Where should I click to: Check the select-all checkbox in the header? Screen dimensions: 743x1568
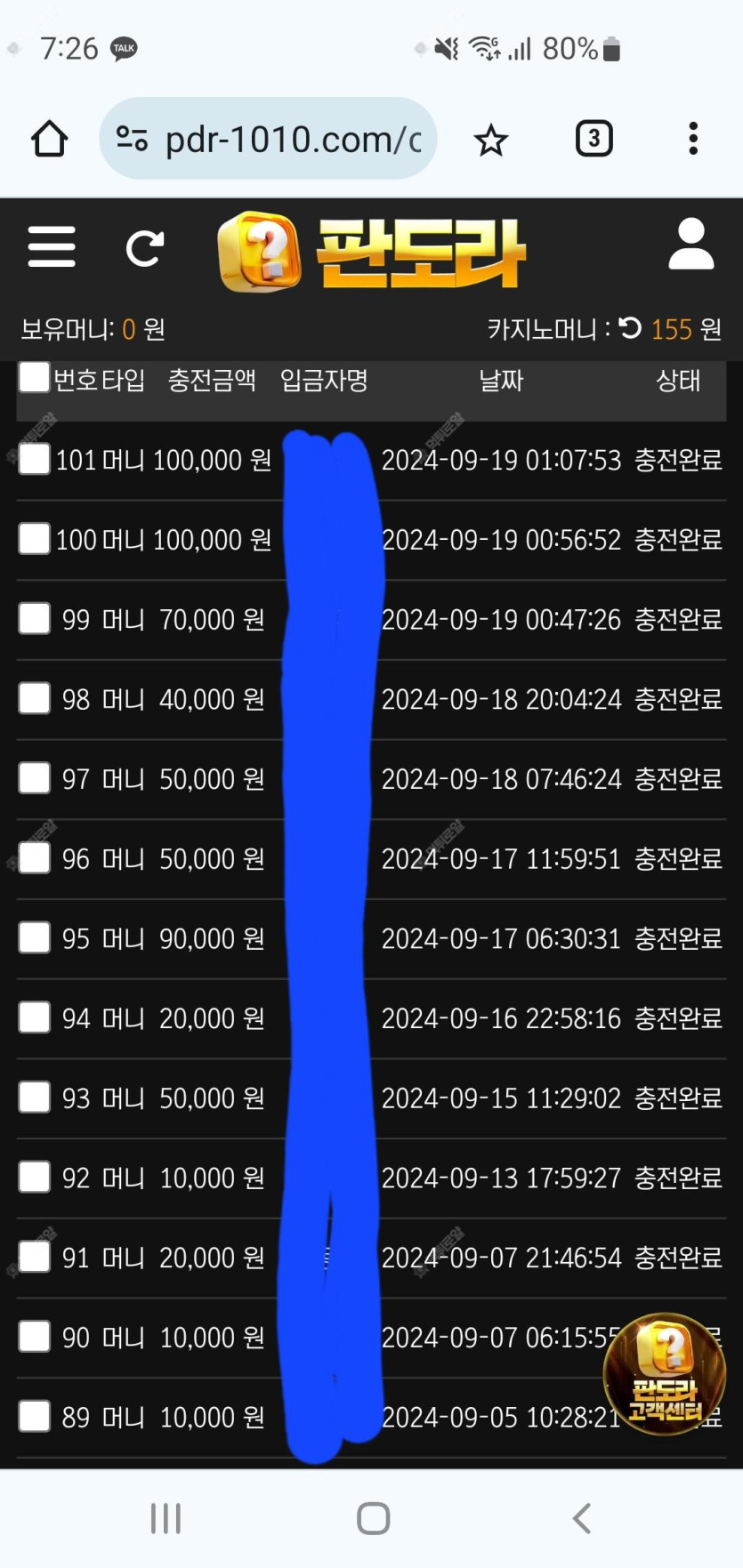coord(35,377)
